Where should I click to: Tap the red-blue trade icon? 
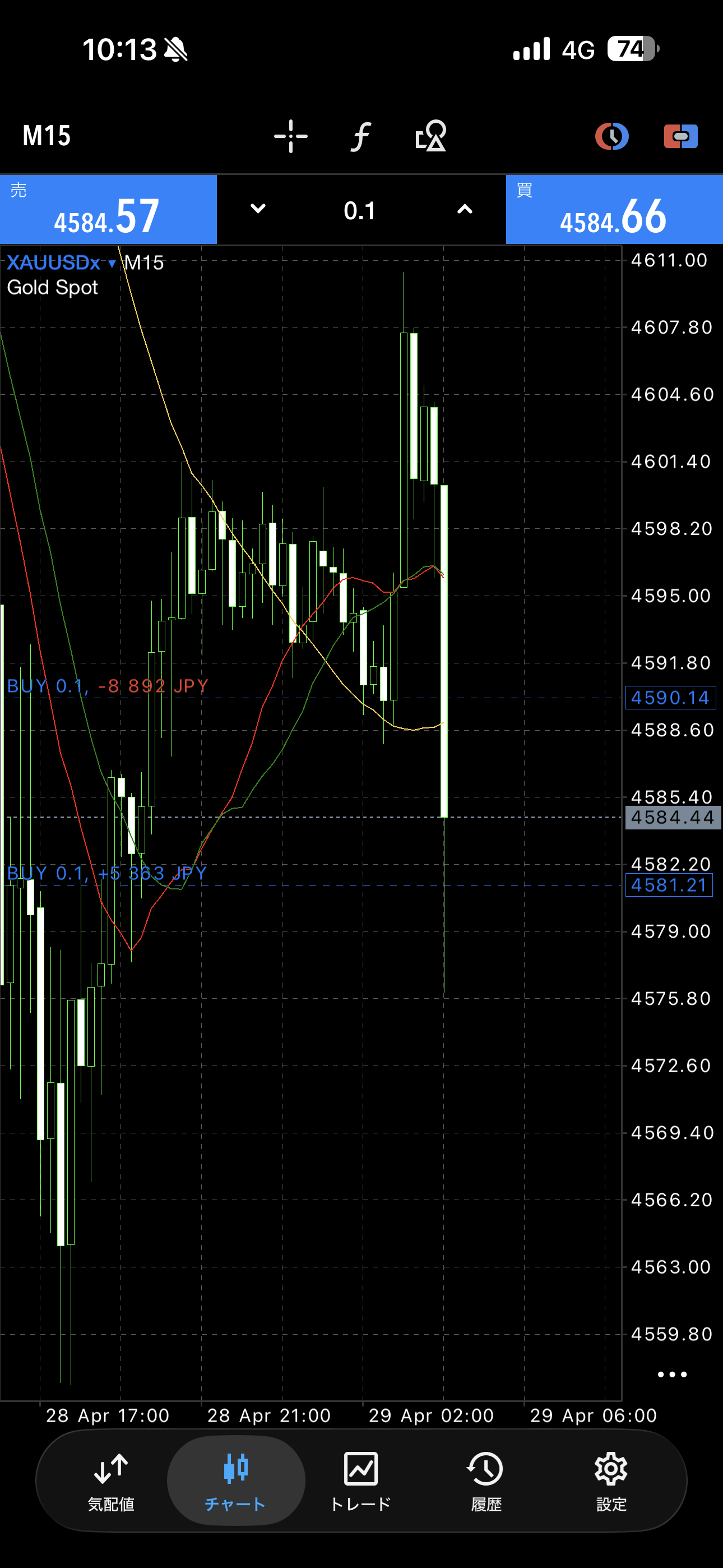680,136
